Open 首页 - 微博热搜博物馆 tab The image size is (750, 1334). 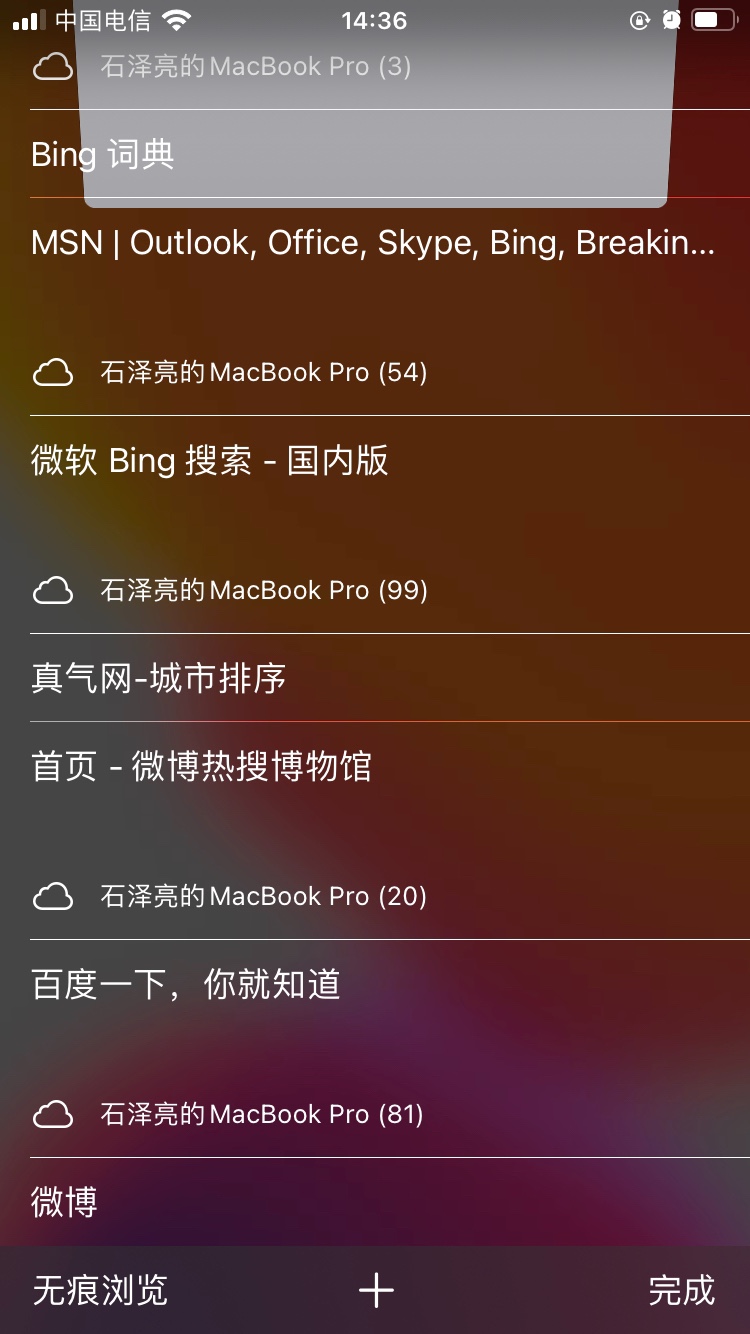202,767
